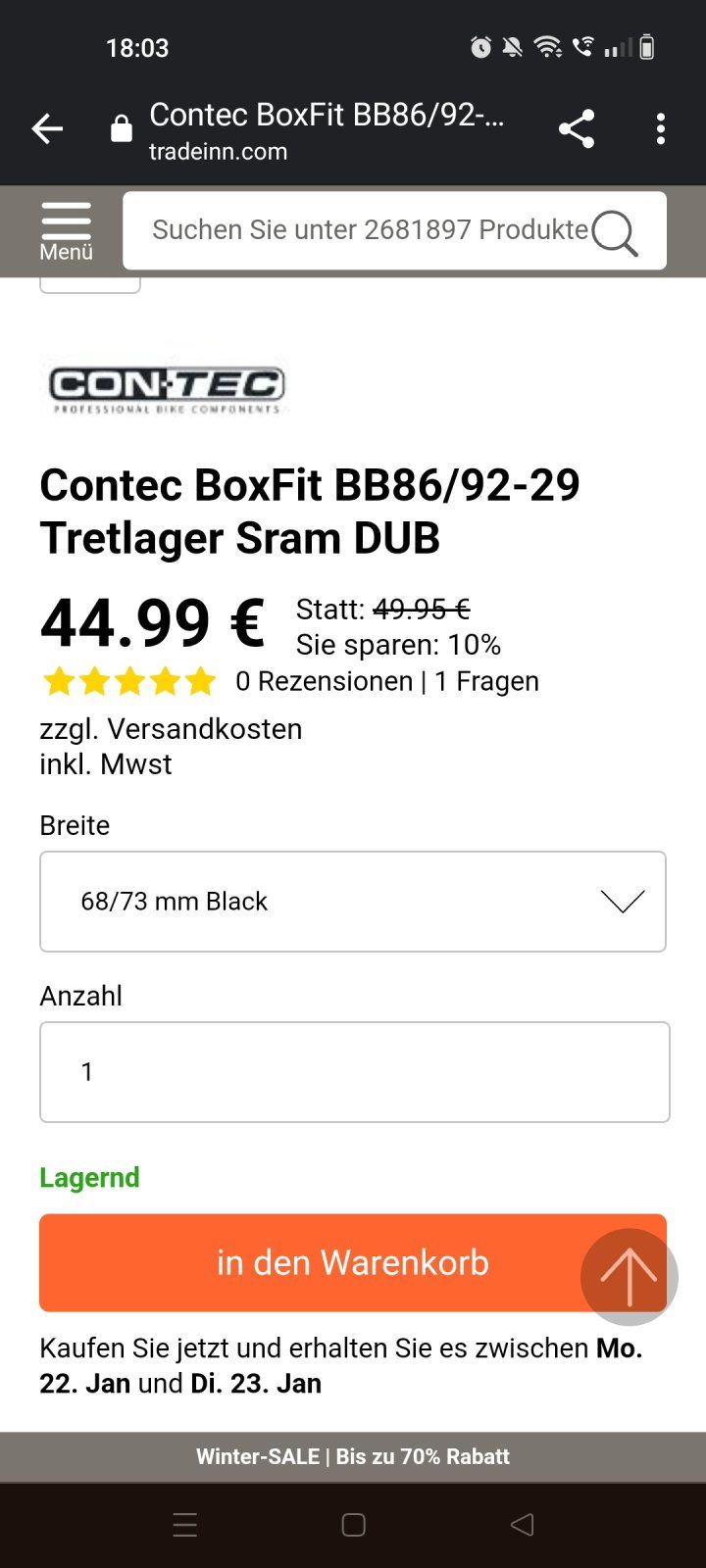Open the browser overflow menu
The width and height of the screenshot is (706, 1568).
661,128
